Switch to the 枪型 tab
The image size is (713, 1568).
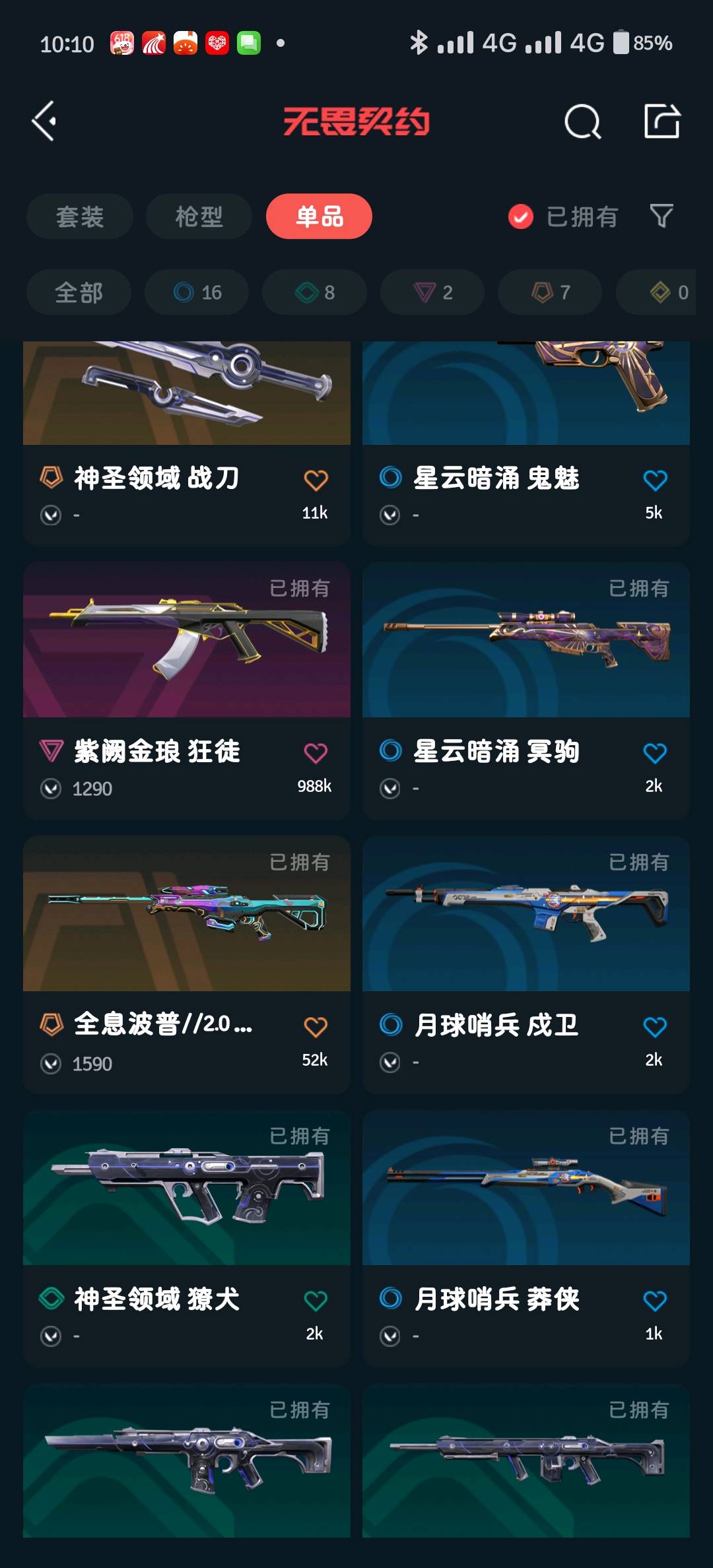point(199,216)
